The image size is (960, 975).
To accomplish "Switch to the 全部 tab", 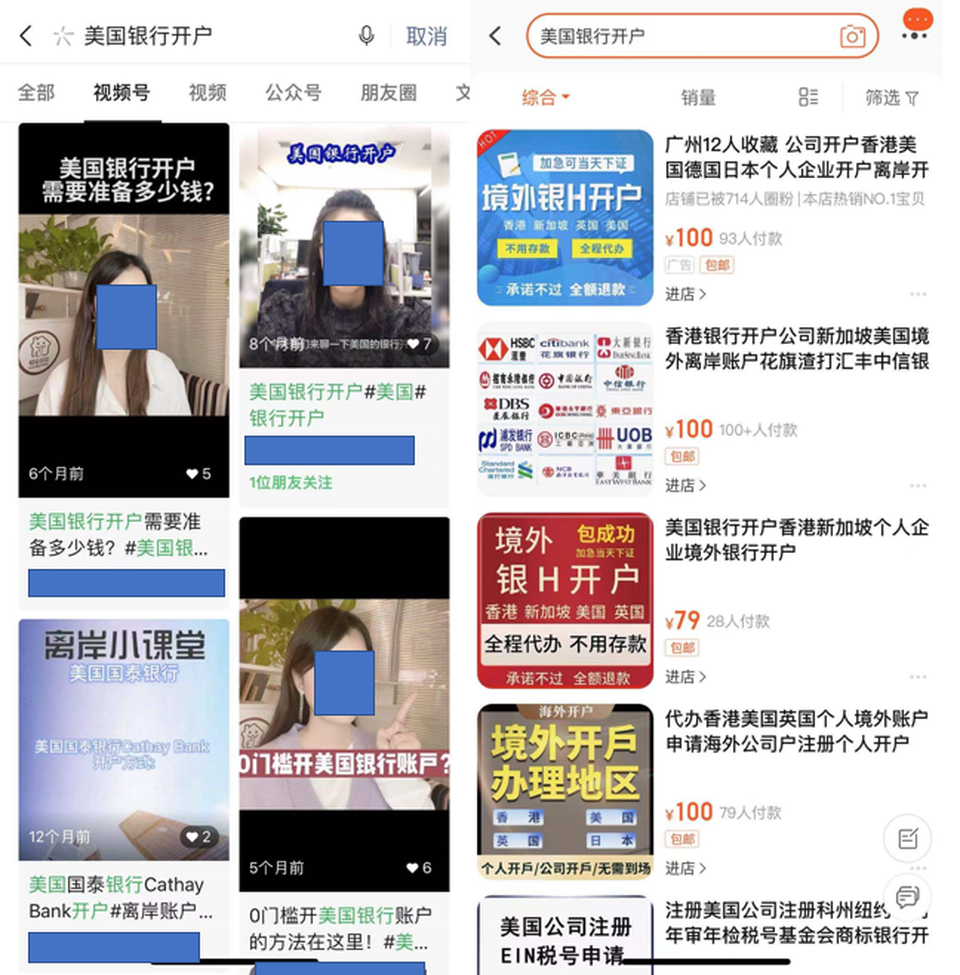I will click(36, 93).
